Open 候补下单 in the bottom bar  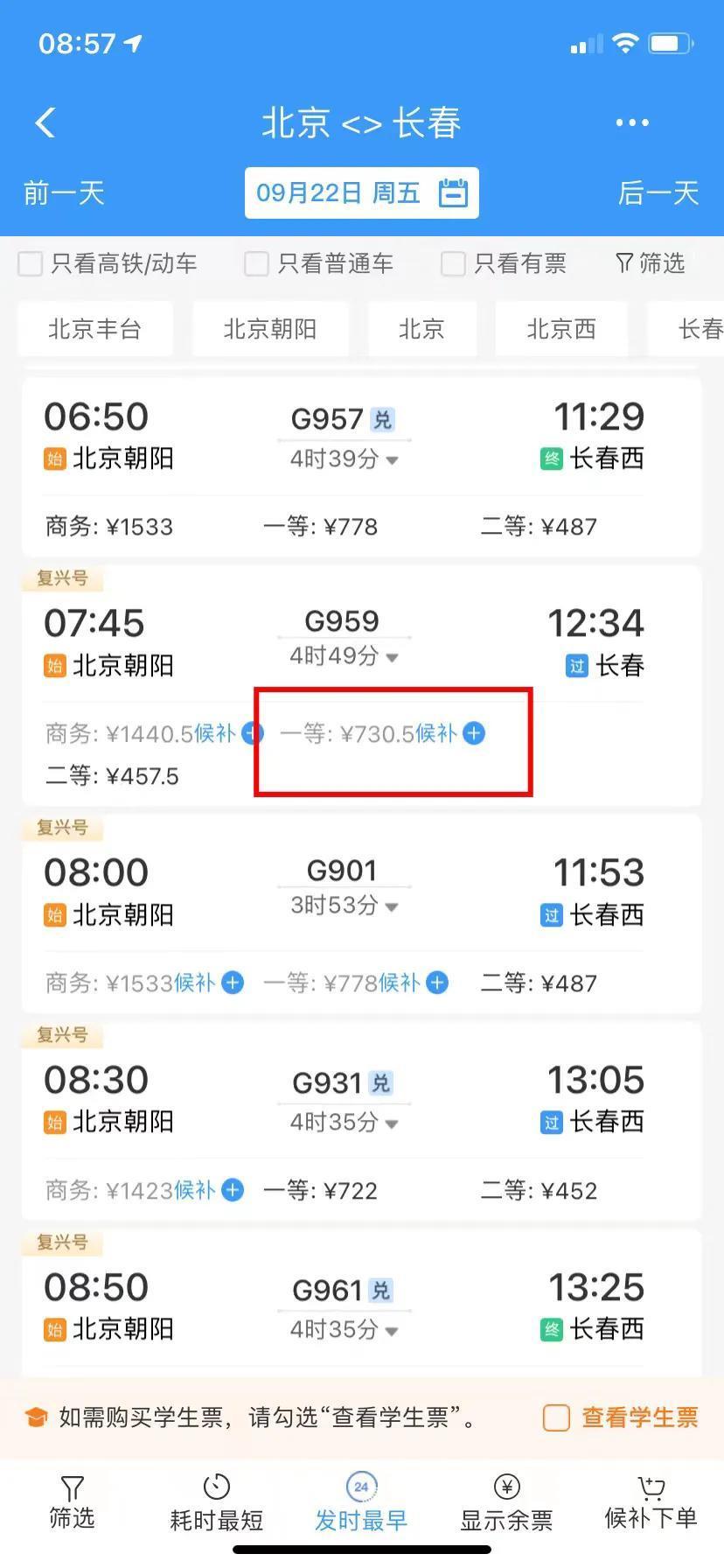coord(651,1502)
